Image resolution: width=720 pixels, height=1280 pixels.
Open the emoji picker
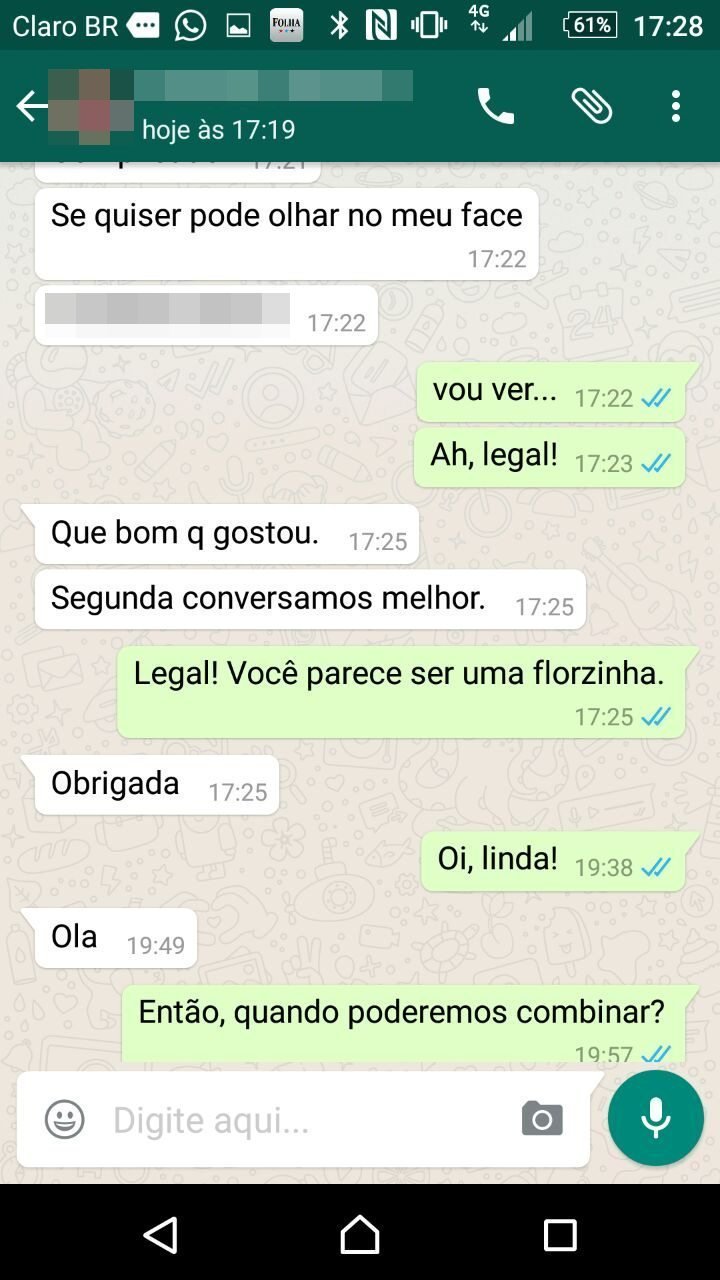pyautogui.click(x=65, y=1119)
